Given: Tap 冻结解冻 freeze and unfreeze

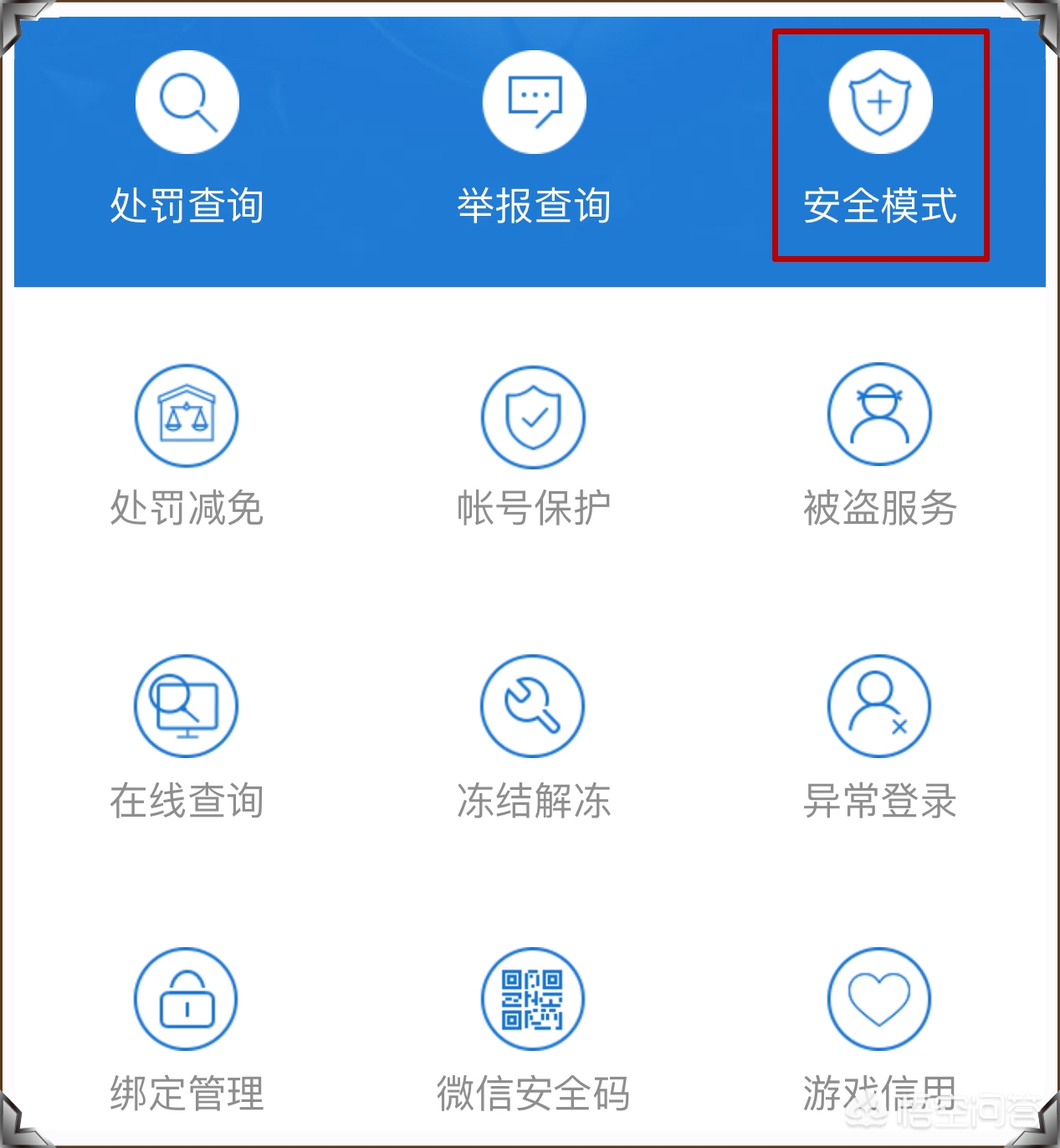Looking at the screenshot, I should (x=533, y=707).
